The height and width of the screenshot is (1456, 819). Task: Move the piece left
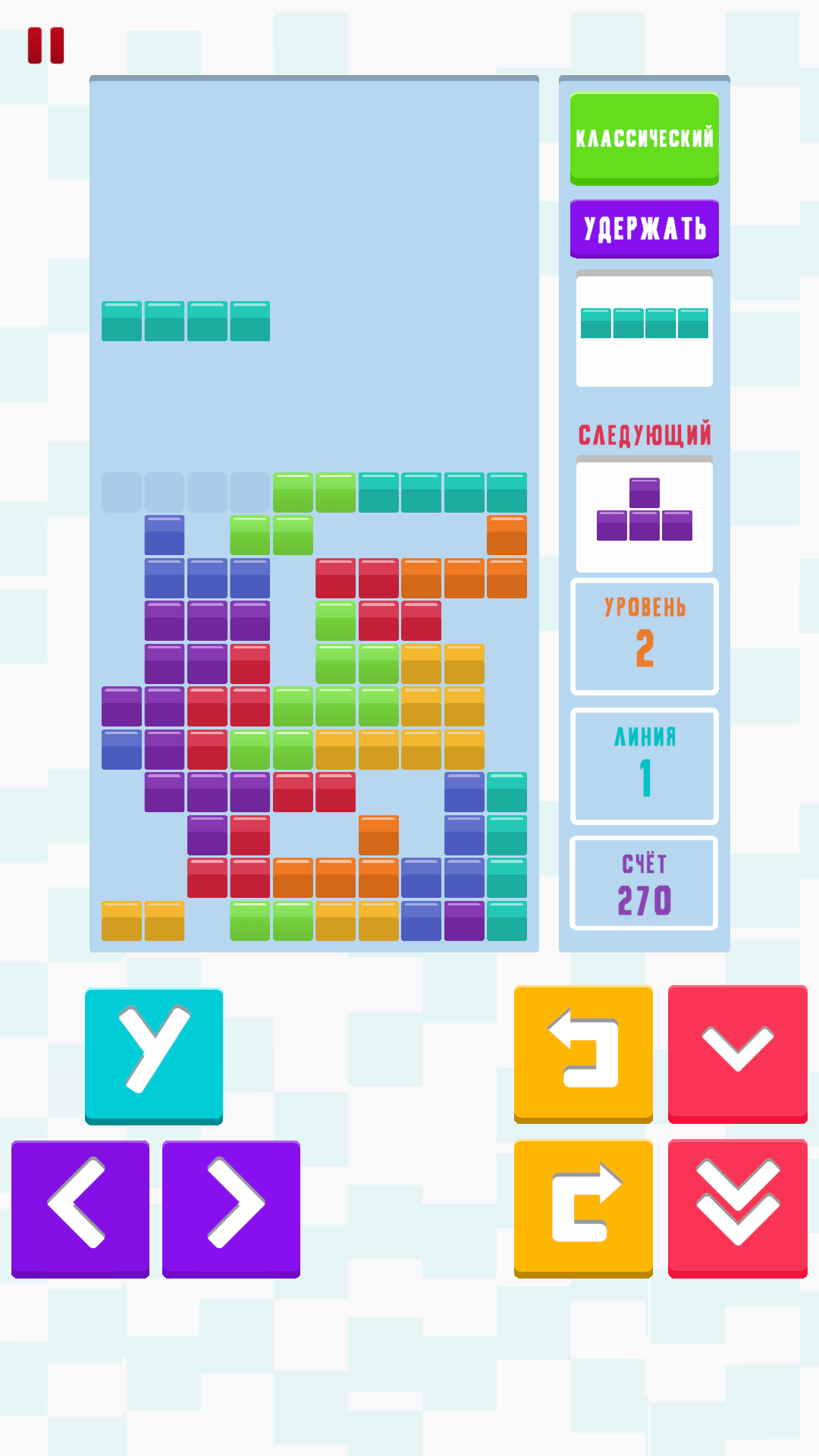80,1210
